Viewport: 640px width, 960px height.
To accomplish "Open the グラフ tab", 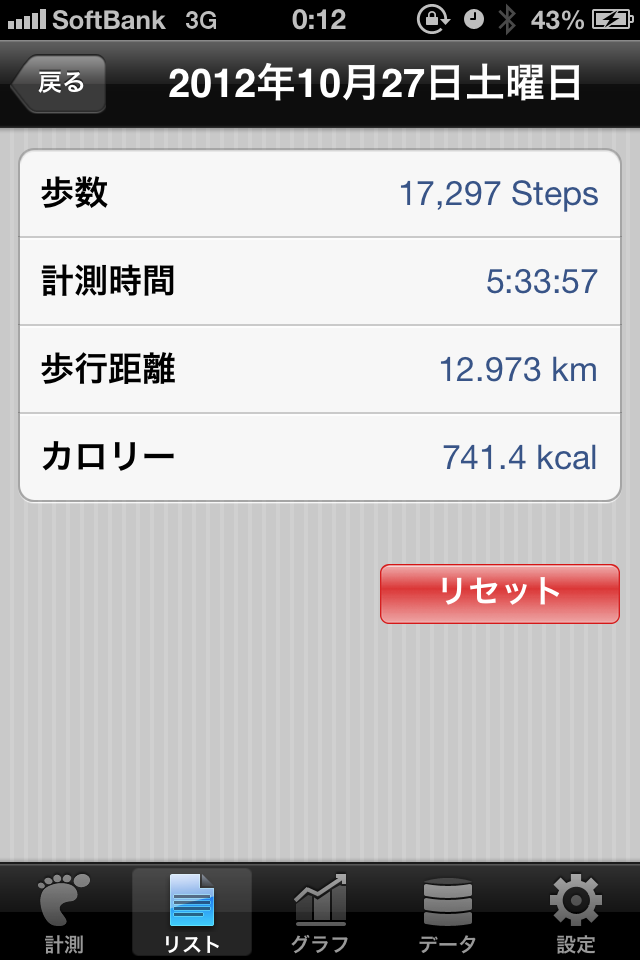I will coord(320,912).
